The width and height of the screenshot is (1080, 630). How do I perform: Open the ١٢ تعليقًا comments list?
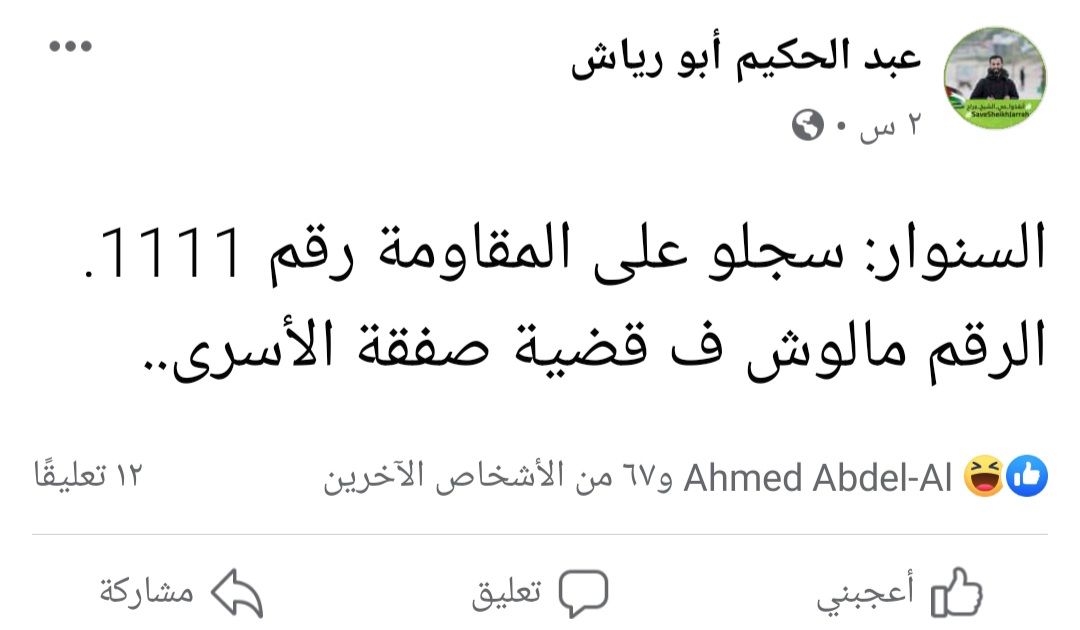(88, 476)
